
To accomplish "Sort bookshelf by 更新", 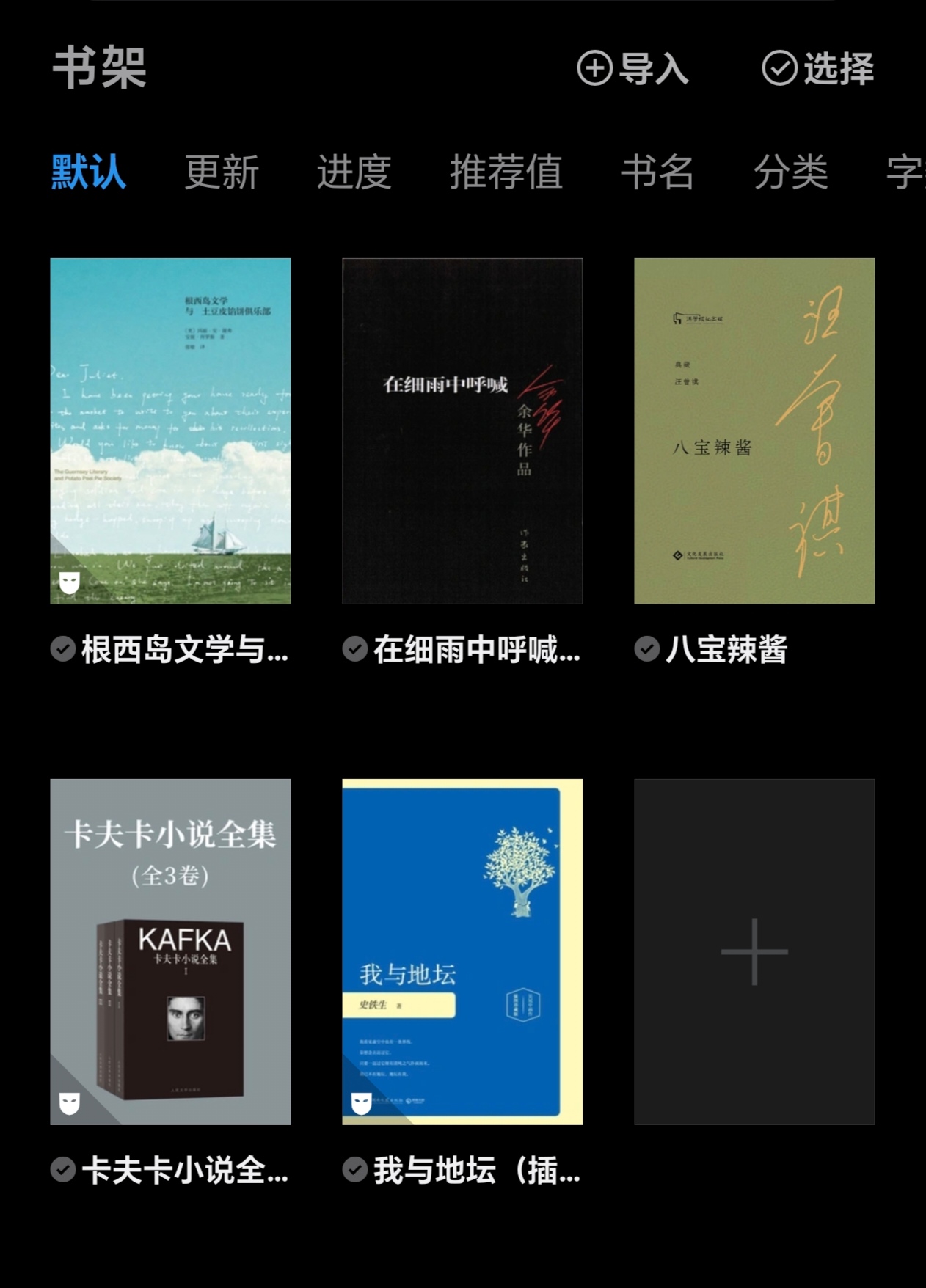I will coord(222,172).
